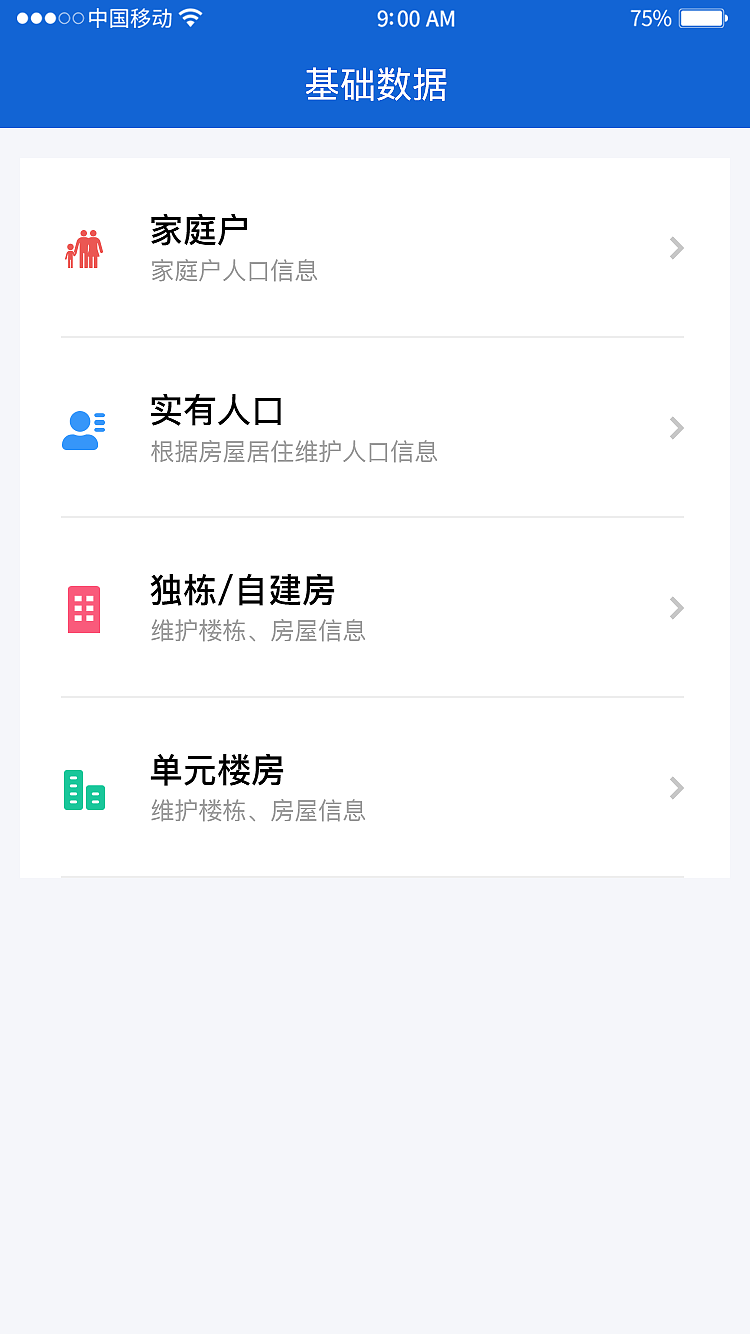Expand the 家庭户 entry via its chevron

click(677, 248)
